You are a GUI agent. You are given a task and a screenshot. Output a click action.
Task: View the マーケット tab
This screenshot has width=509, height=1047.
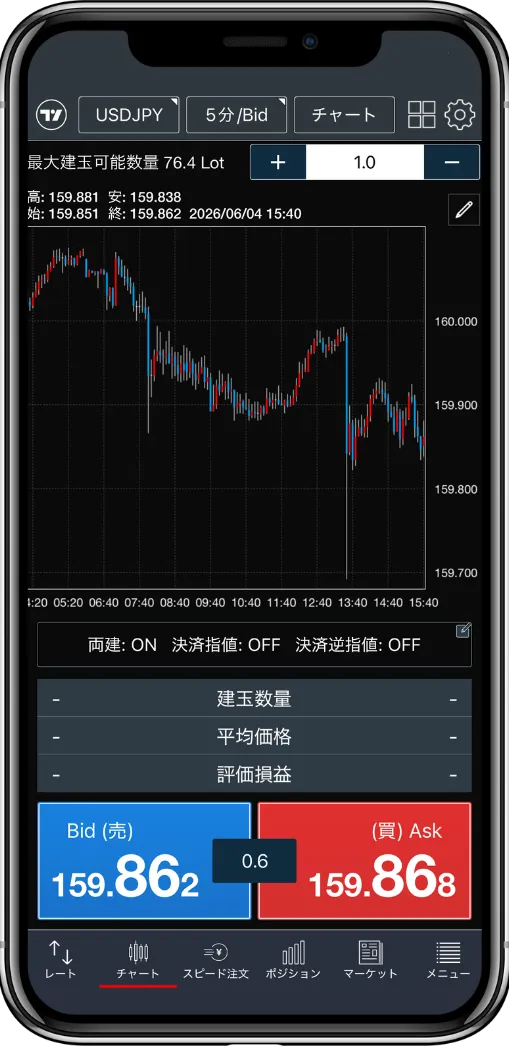[371, 960]
